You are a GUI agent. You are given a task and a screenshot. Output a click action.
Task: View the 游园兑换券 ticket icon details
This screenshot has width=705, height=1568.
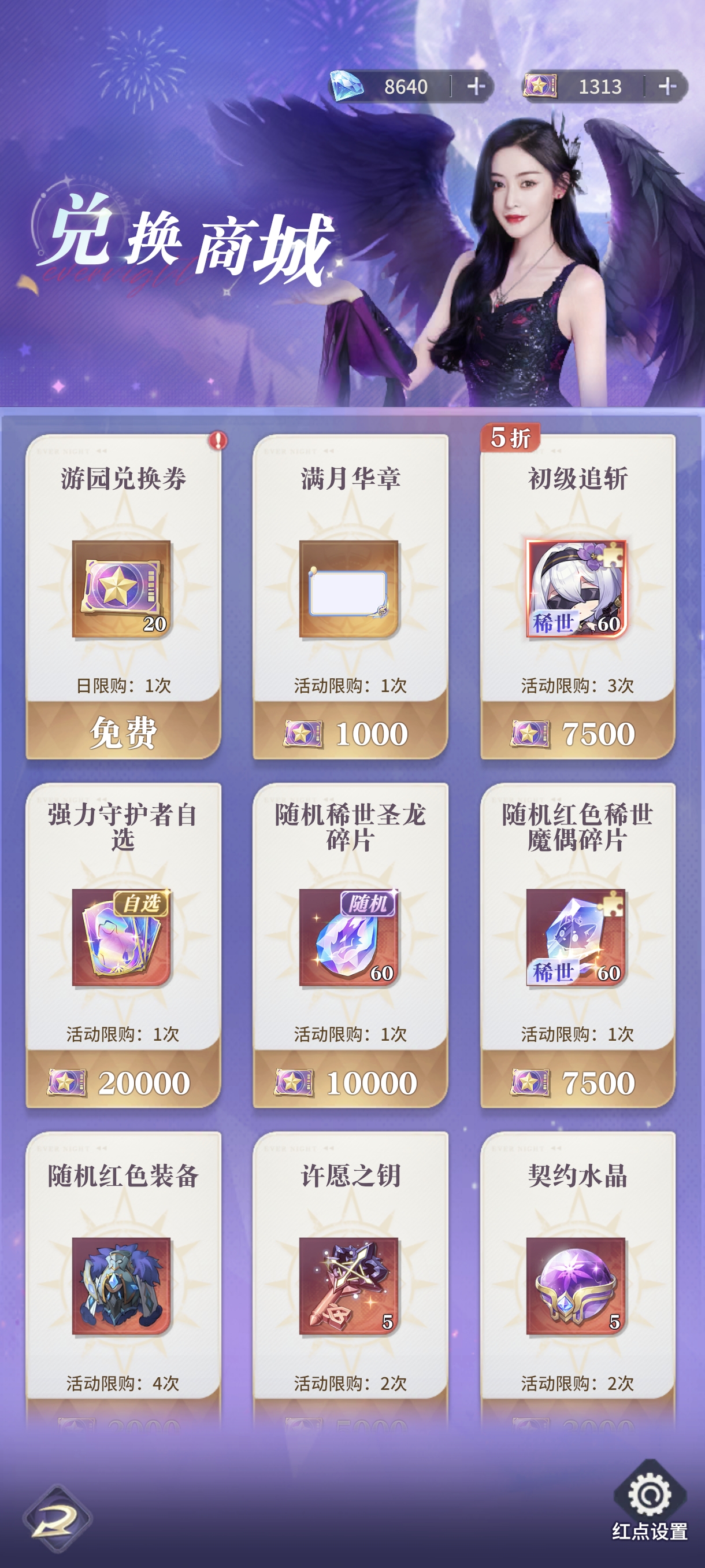(x=122, y=589)
